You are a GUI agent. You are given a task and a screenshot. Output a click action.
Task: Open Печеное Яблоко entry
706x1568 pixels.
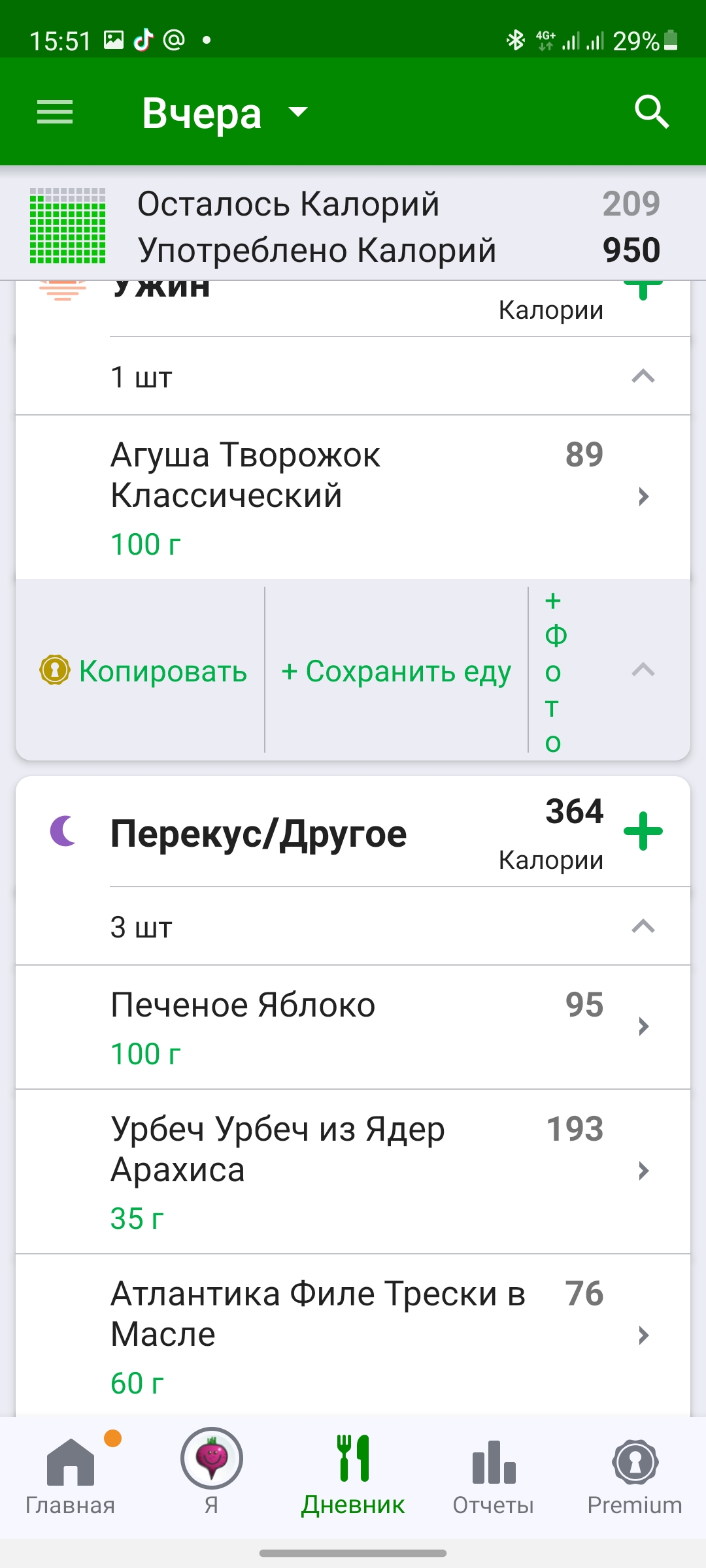[x=353, y=1027]
